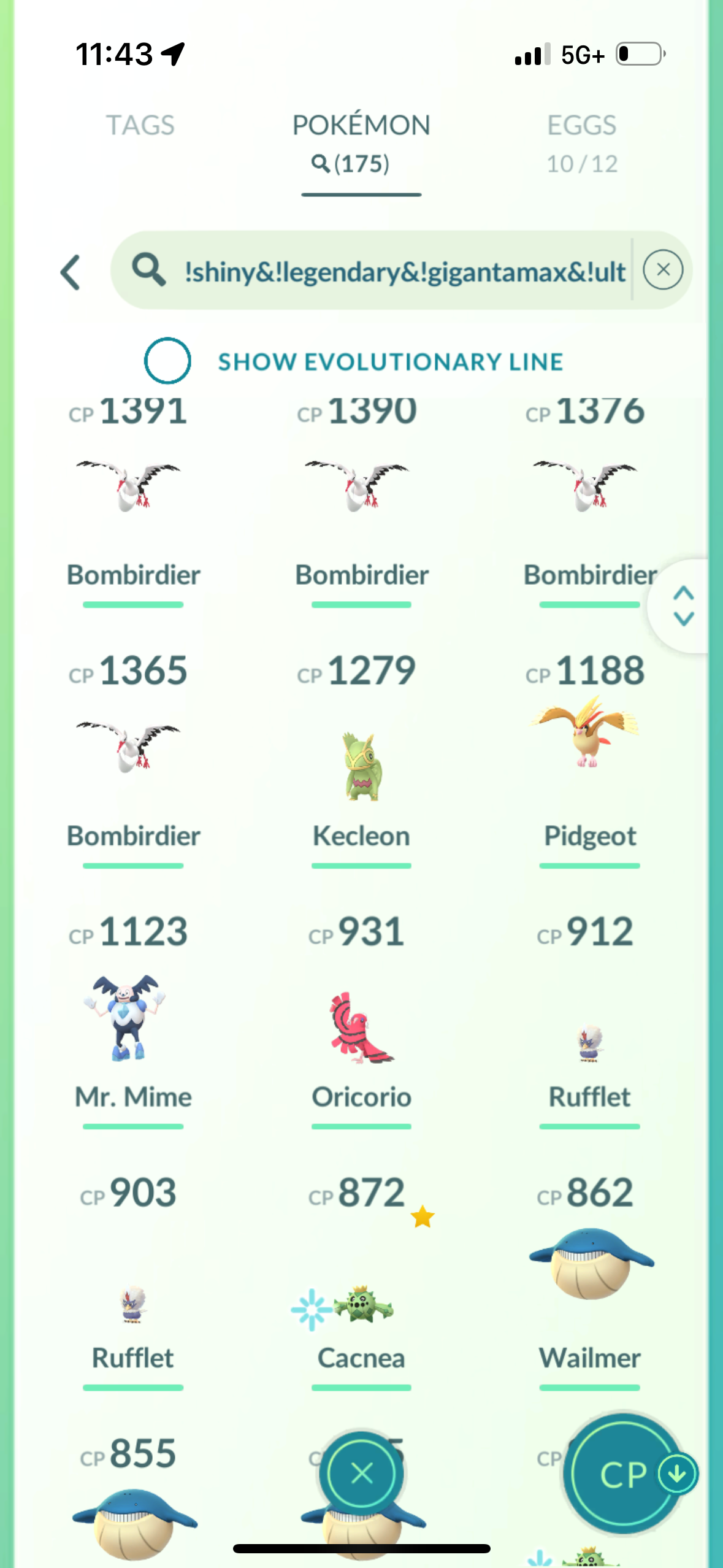Close the Pokémon storage screen

[361, 1473]
